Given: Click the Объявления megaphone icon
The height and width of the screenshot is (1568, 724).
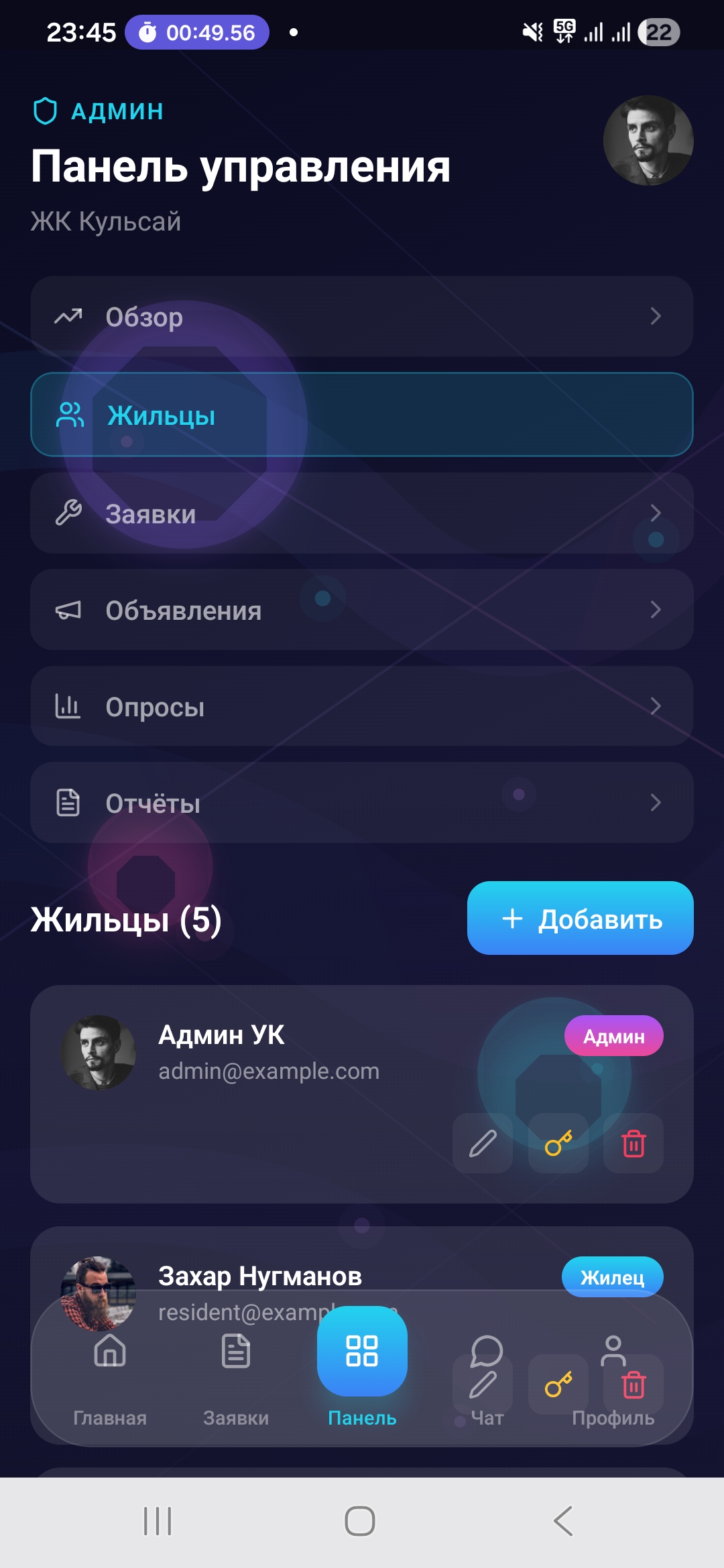Looking at the screenshot, I should pyautogui.click(x=69, y=609).
